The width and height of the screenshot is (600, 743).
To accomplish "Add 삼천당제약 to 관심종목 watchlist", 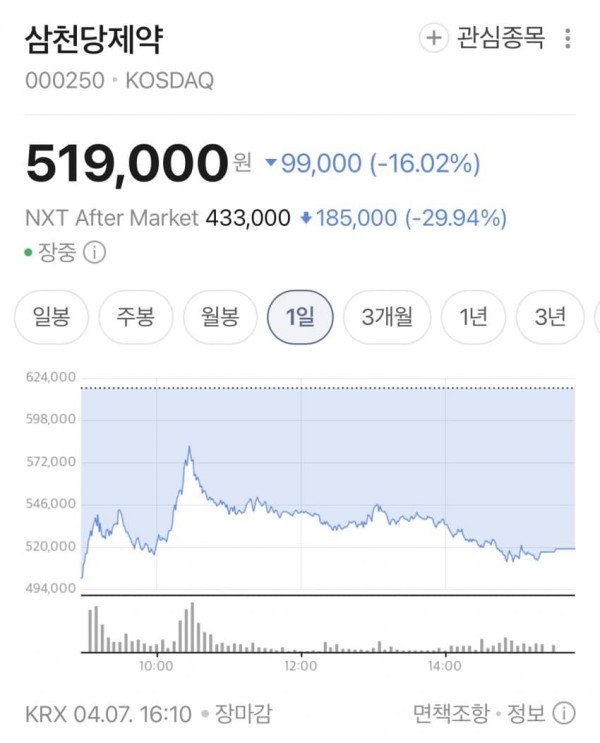I will pyautogui.click(x=483, y=39).
